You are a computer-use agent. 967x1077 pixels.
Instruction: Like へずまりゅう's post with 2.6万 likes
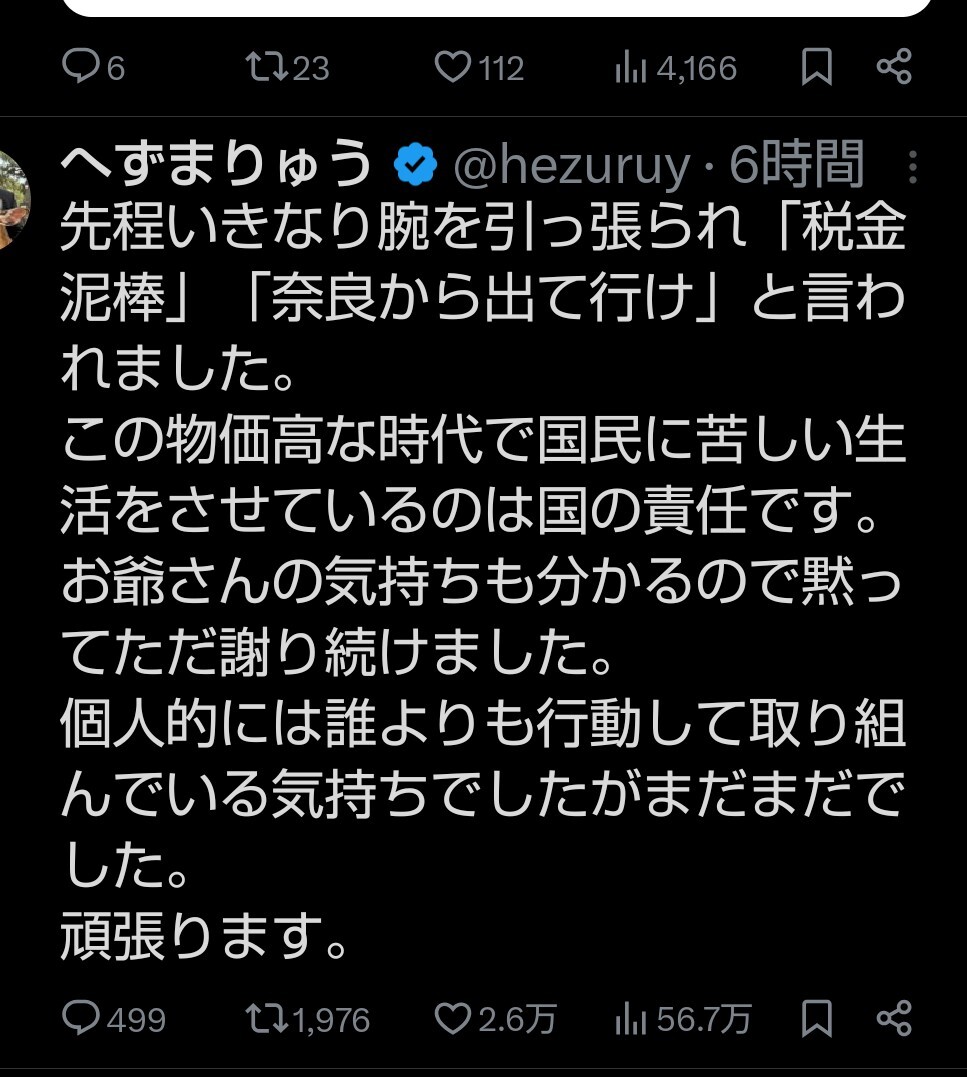pos(495,1019)
